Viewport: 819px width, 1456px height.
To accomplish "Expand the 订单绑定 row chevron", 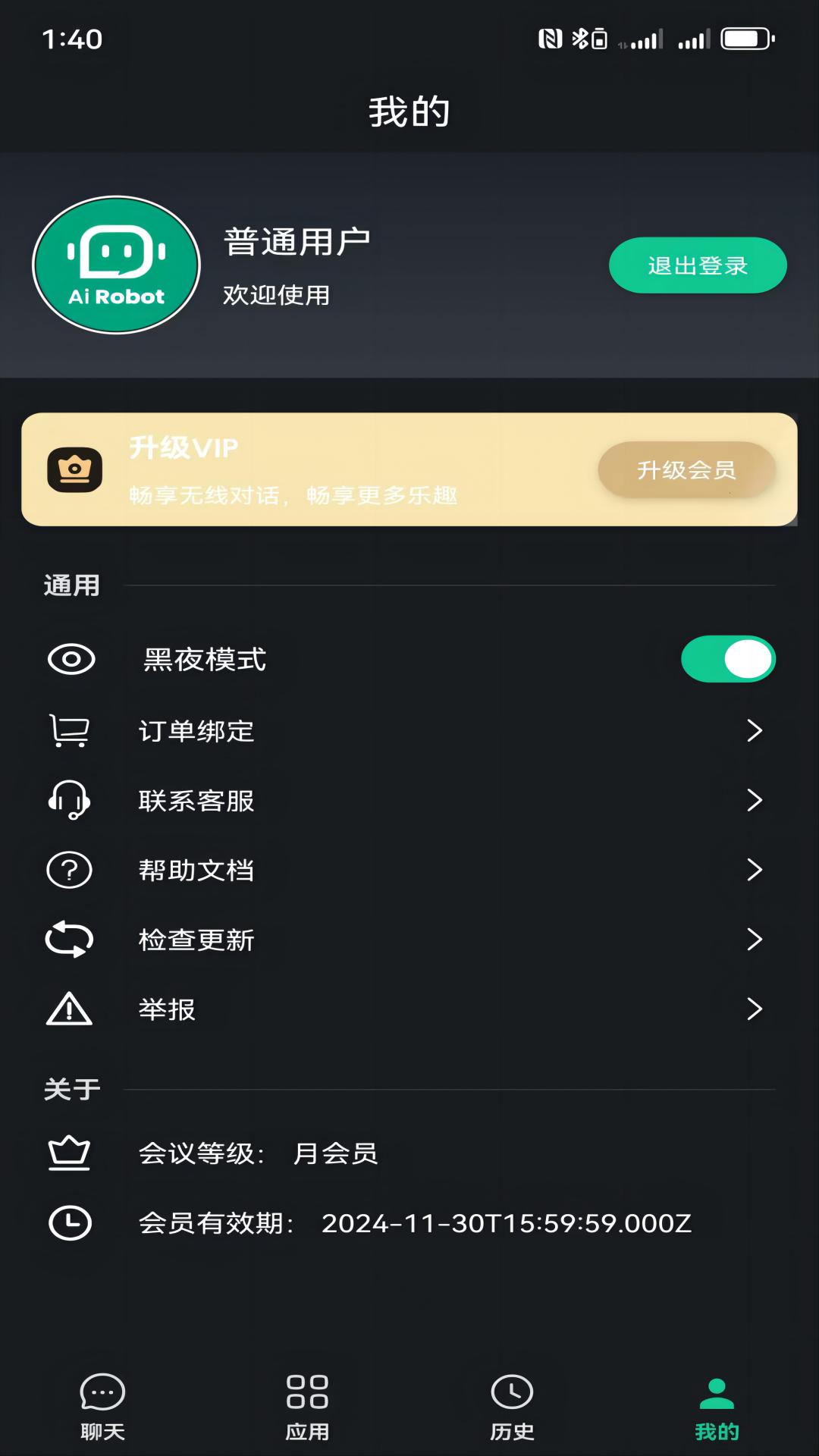I will 755,730.
